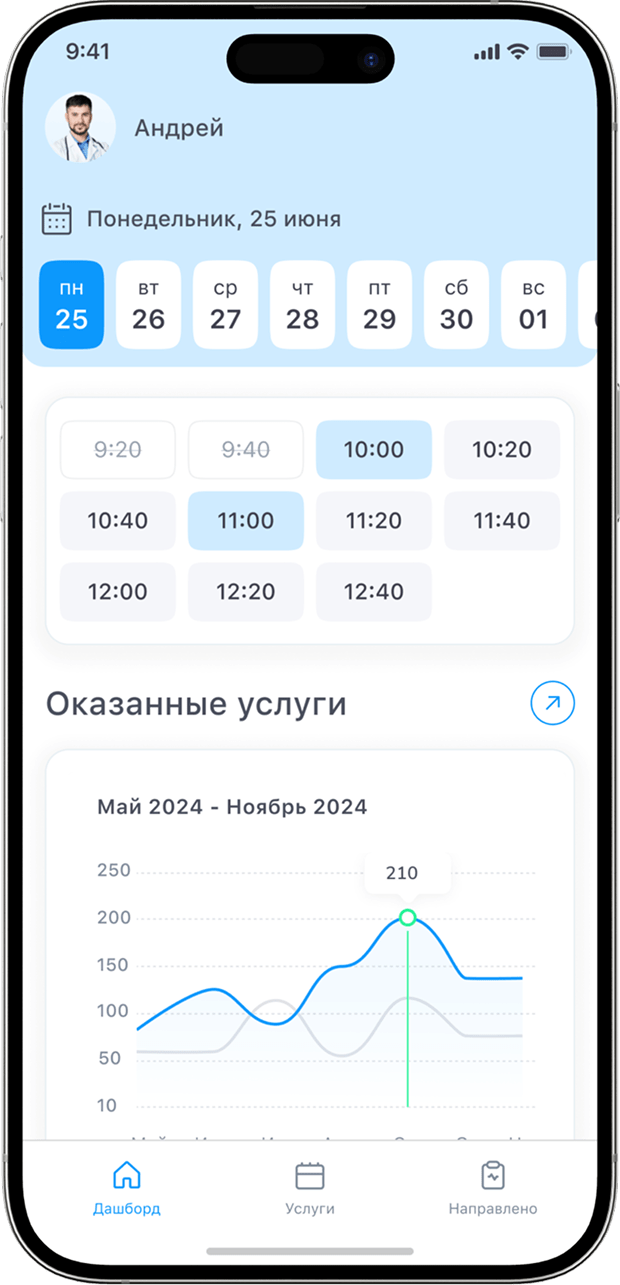Pick the 11:20 time slot
Screen dimensions: 620x1285
tap(373, 521)
